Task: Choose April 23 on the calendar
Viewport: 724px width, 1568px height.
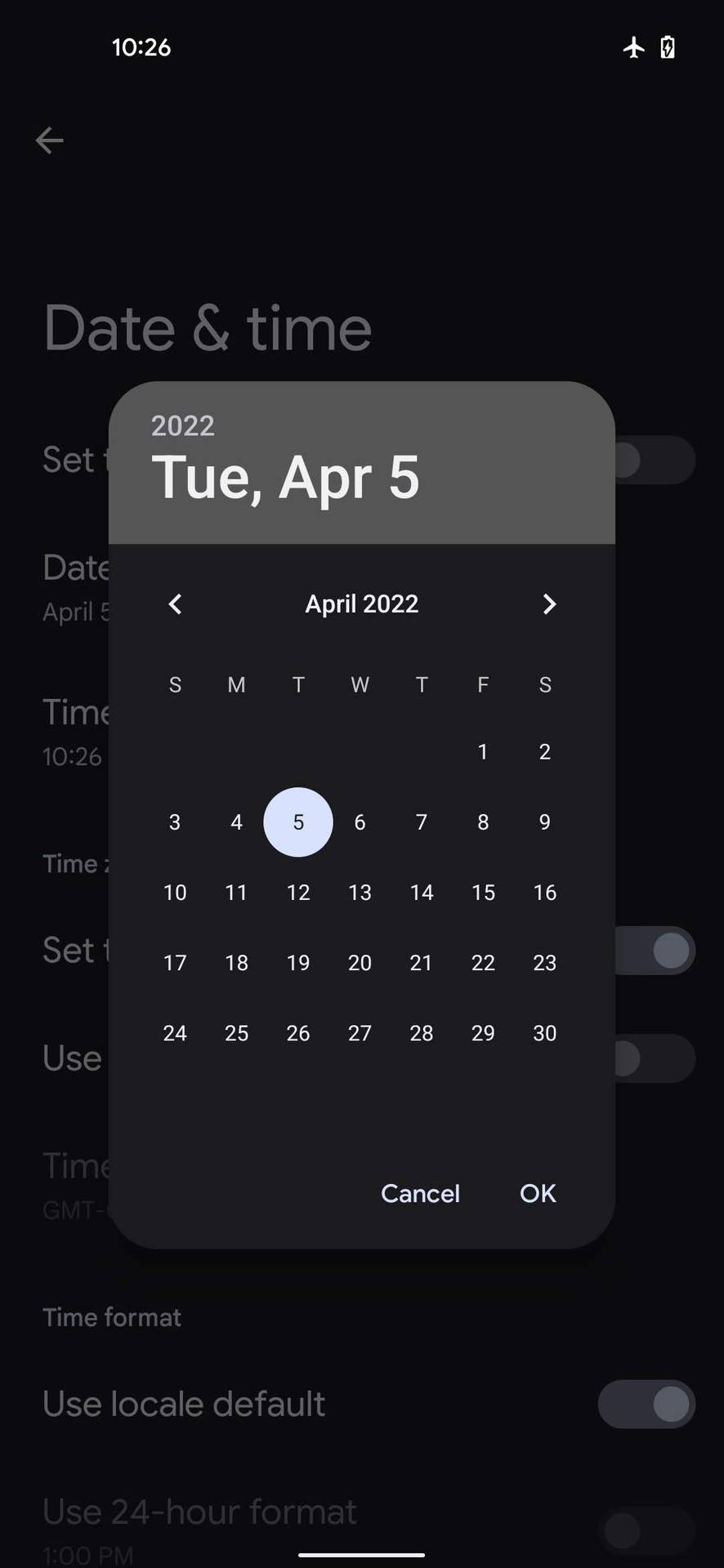Action: [x=545, y=963]
